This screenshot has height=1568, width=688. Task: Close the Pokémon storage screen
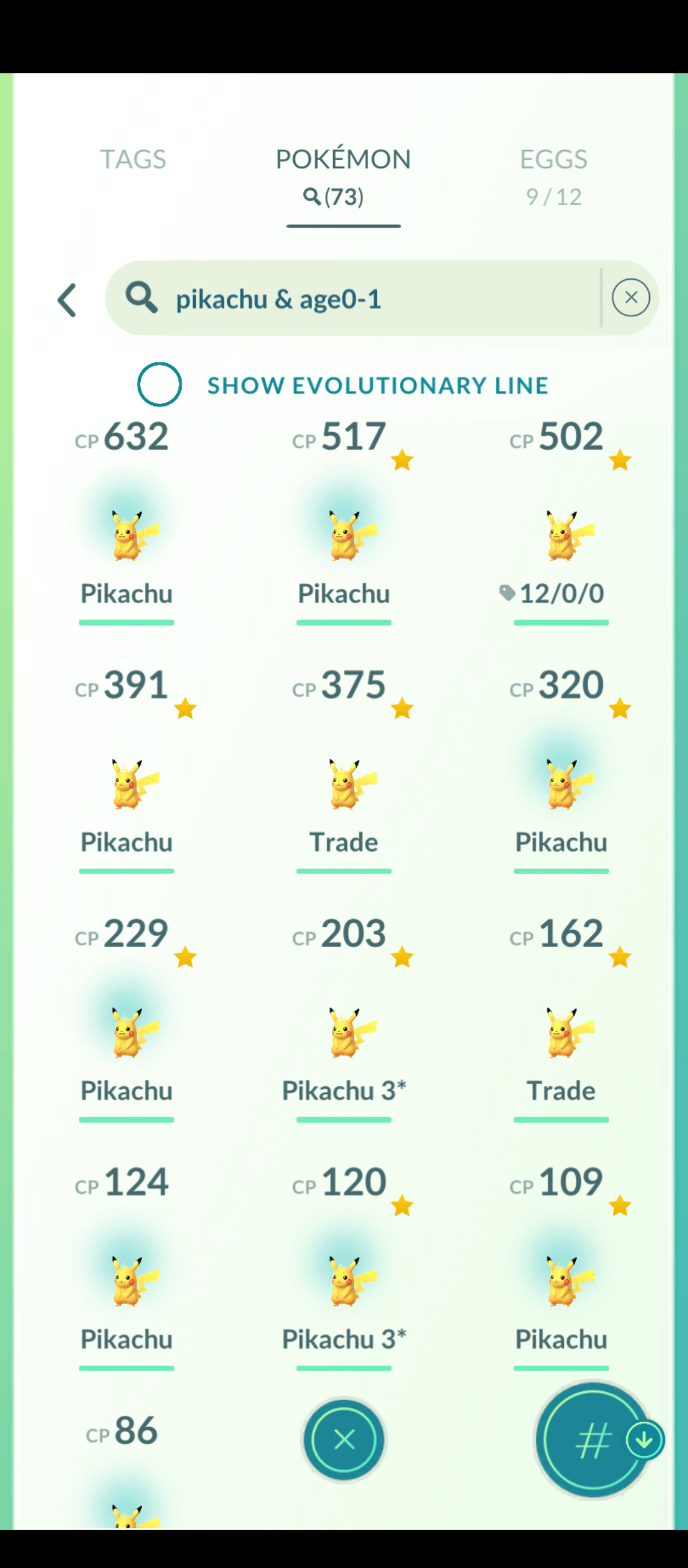(344, 1439)
